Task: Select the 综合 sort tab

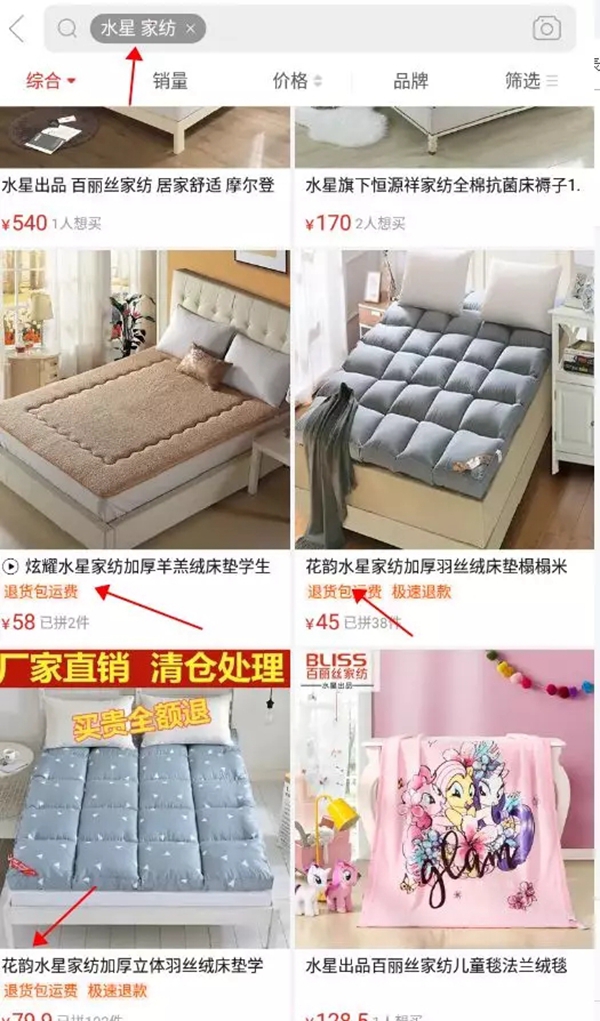Action: [x=48, y=81]
